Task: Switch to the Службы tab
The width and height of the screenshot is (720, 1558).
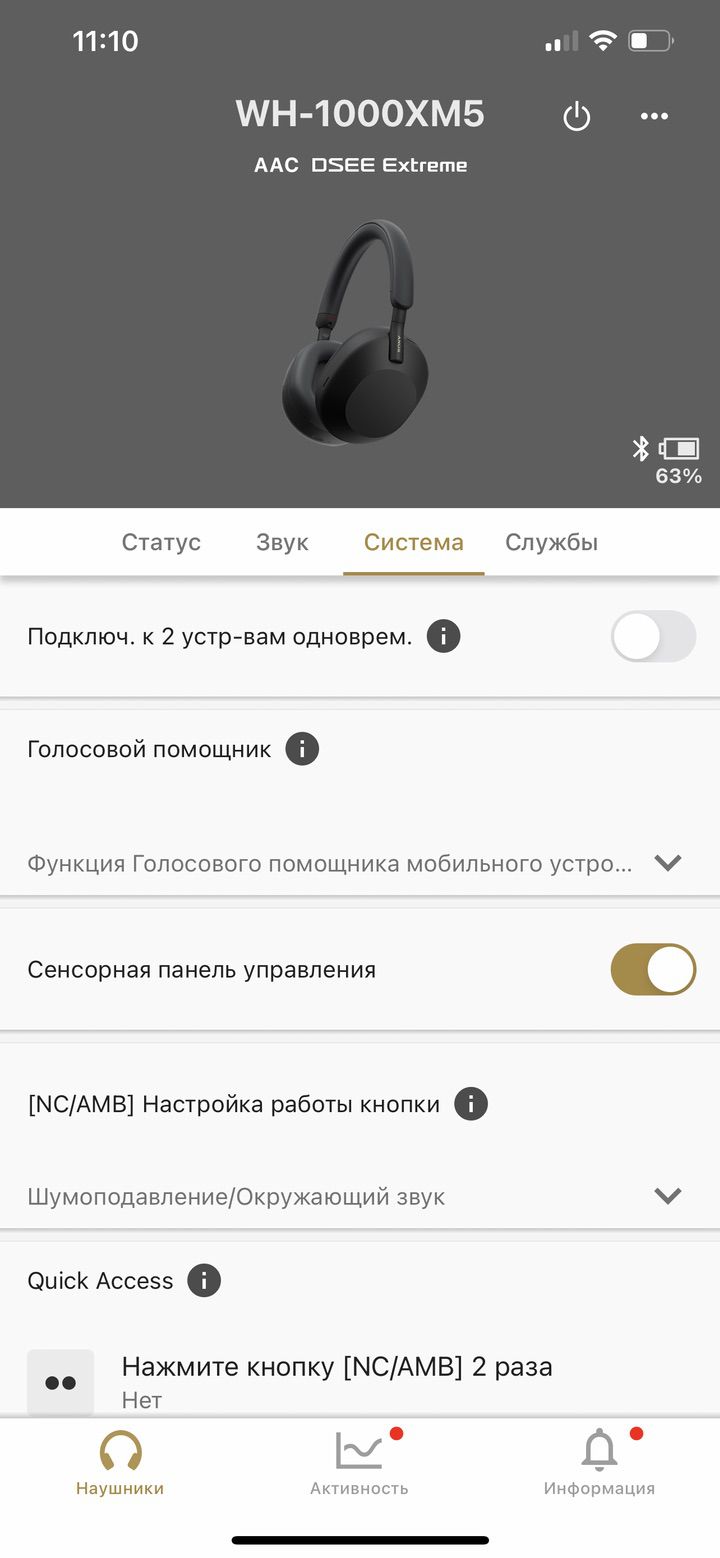Action: pos(551,542)
